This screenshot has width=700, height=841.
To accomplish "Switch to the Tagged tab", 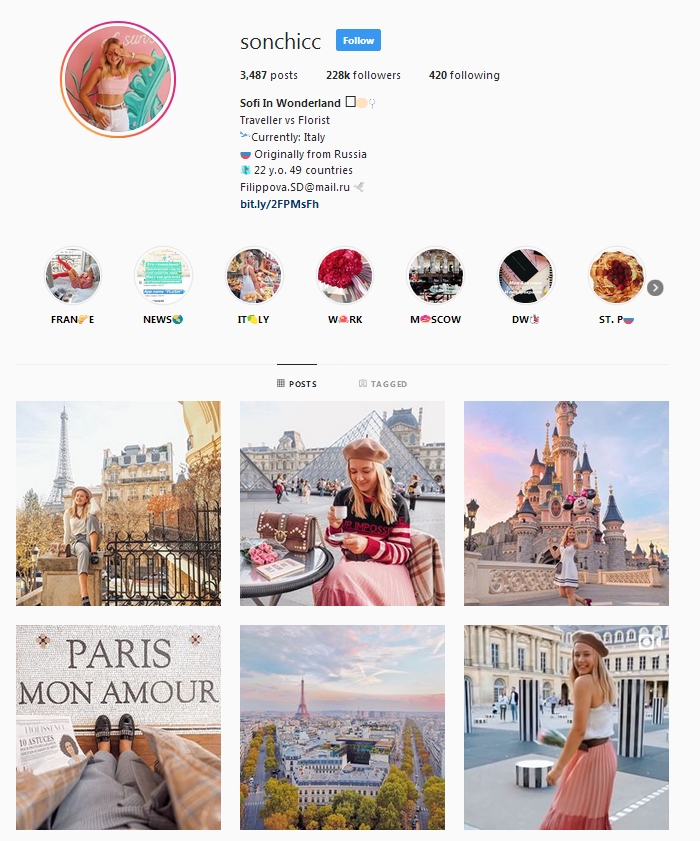I will pos(383,384).
